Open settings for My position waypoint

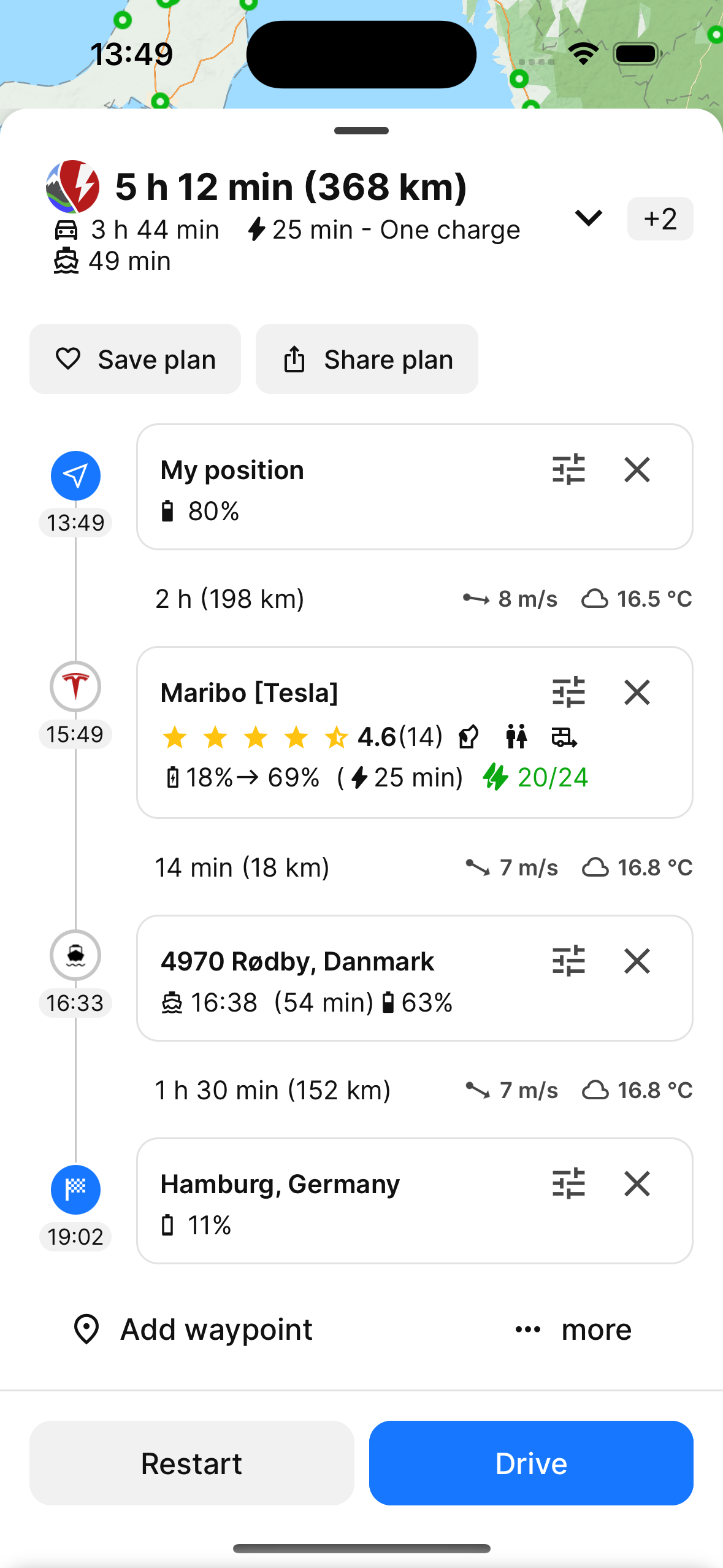point(568,470)
